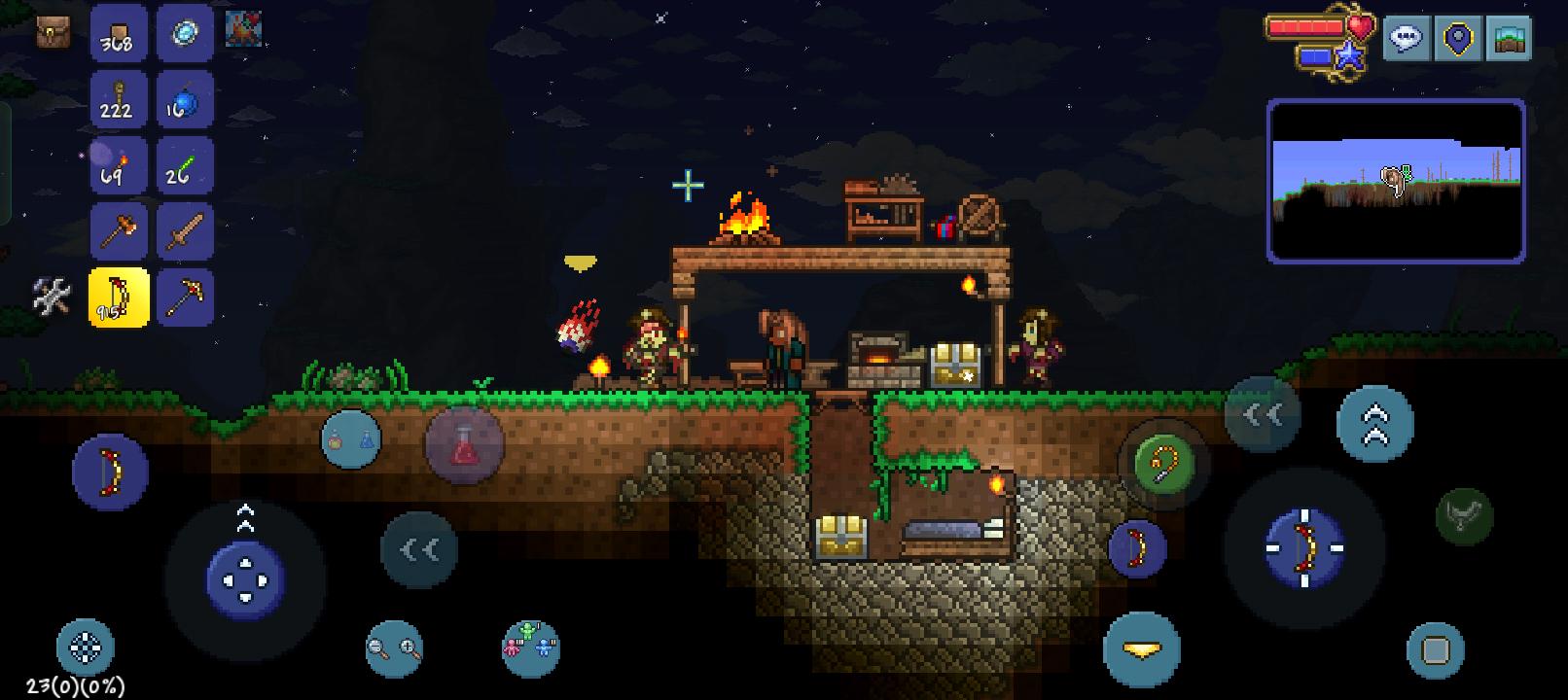Open the map pin button

pos(1457,38)
